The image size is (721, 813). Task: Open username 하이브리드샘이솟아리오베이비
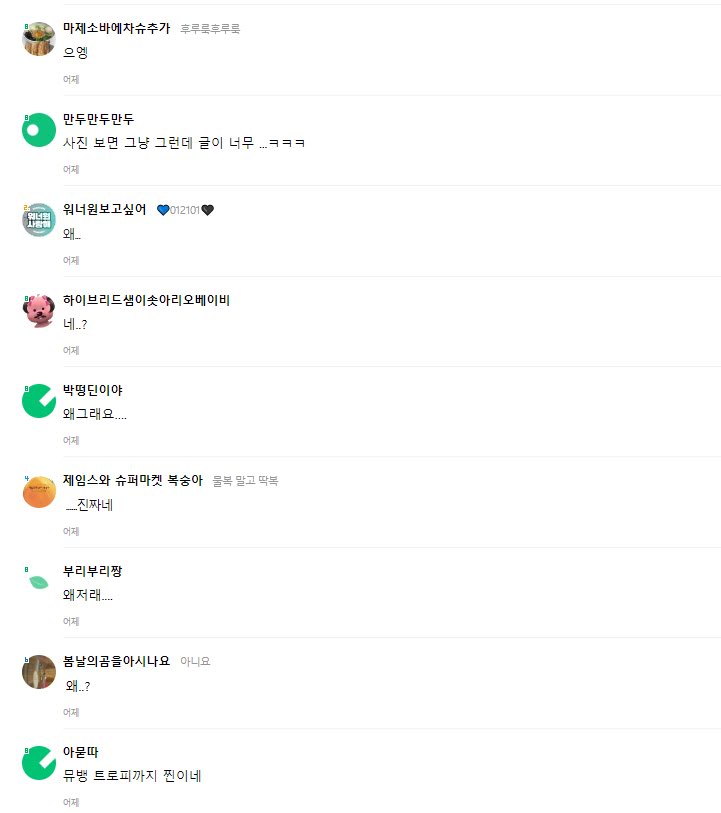146,300
